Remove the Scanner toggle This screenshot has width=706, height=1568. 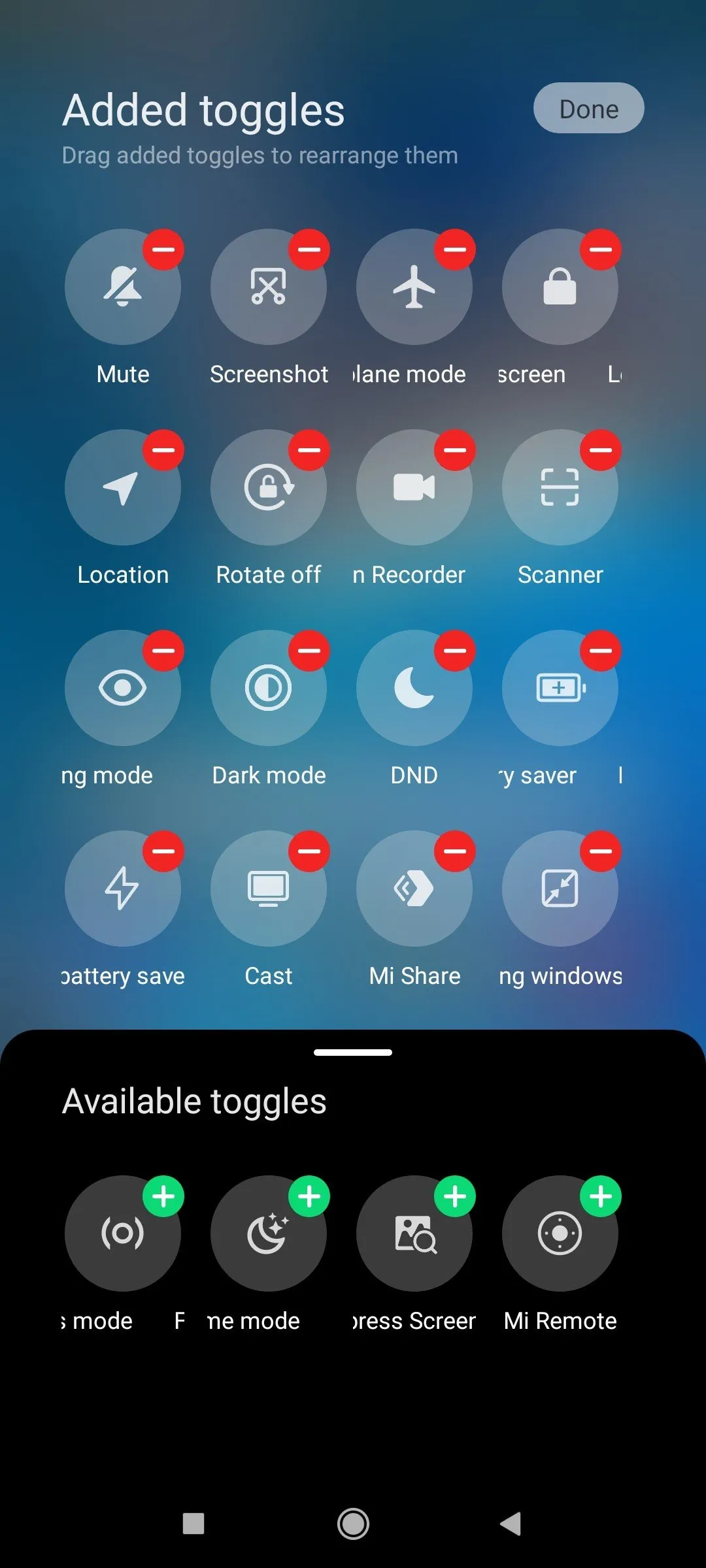(x=601, y=450)
